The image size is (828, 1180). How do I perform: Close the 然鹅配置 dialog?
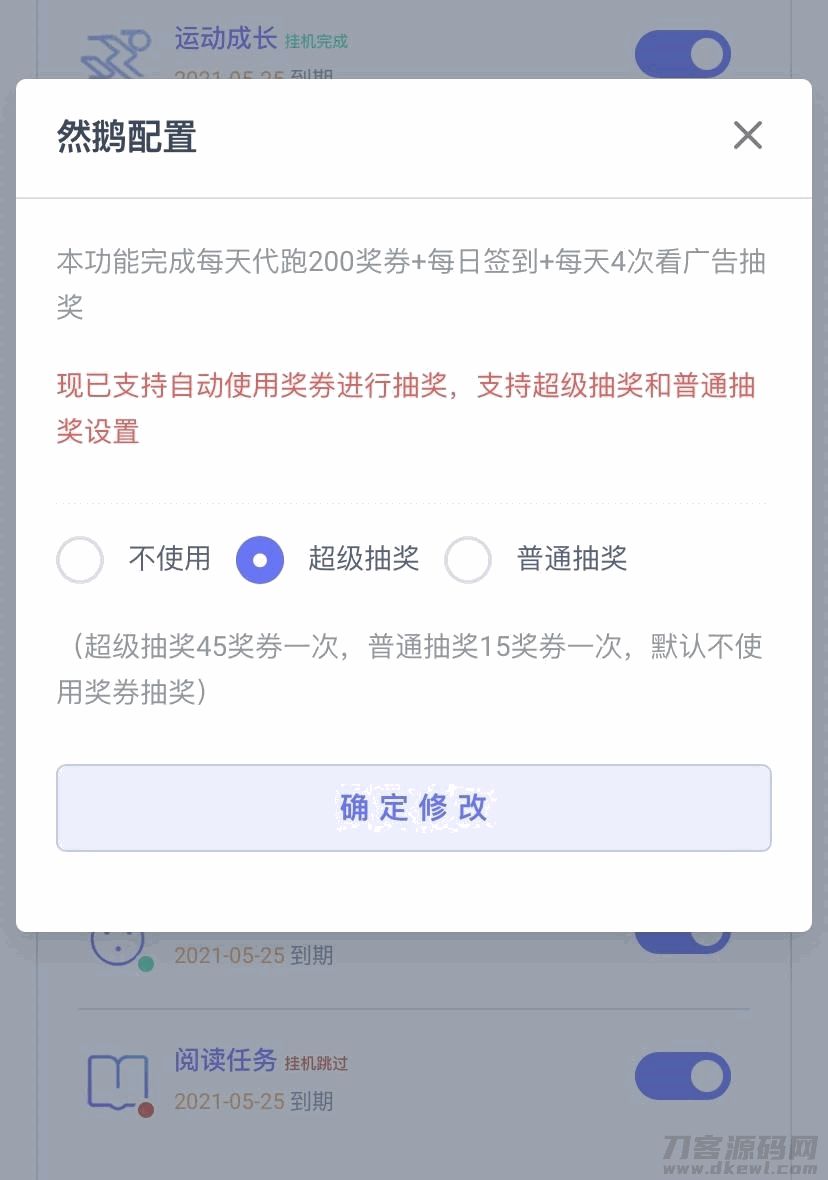pyautogui.click(x=748, y=135)
